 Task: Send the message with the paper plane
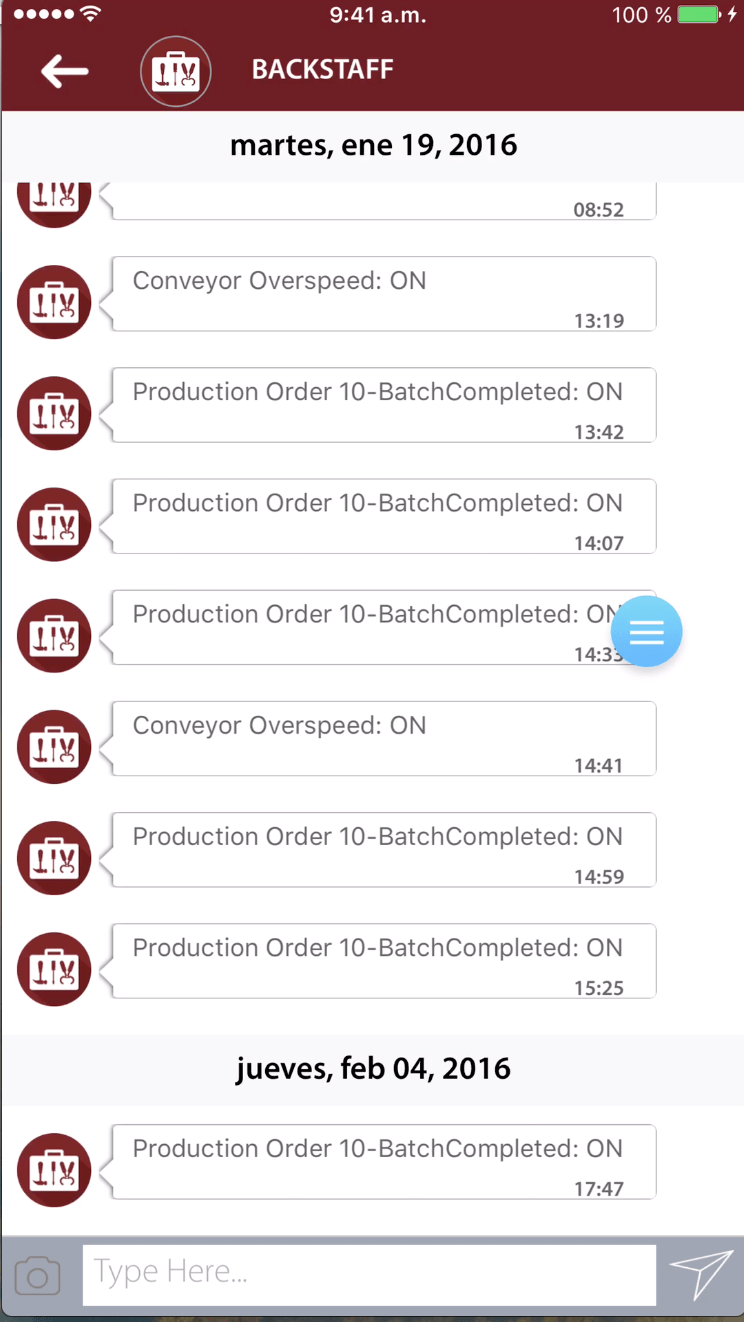(x=702, y=1274)
